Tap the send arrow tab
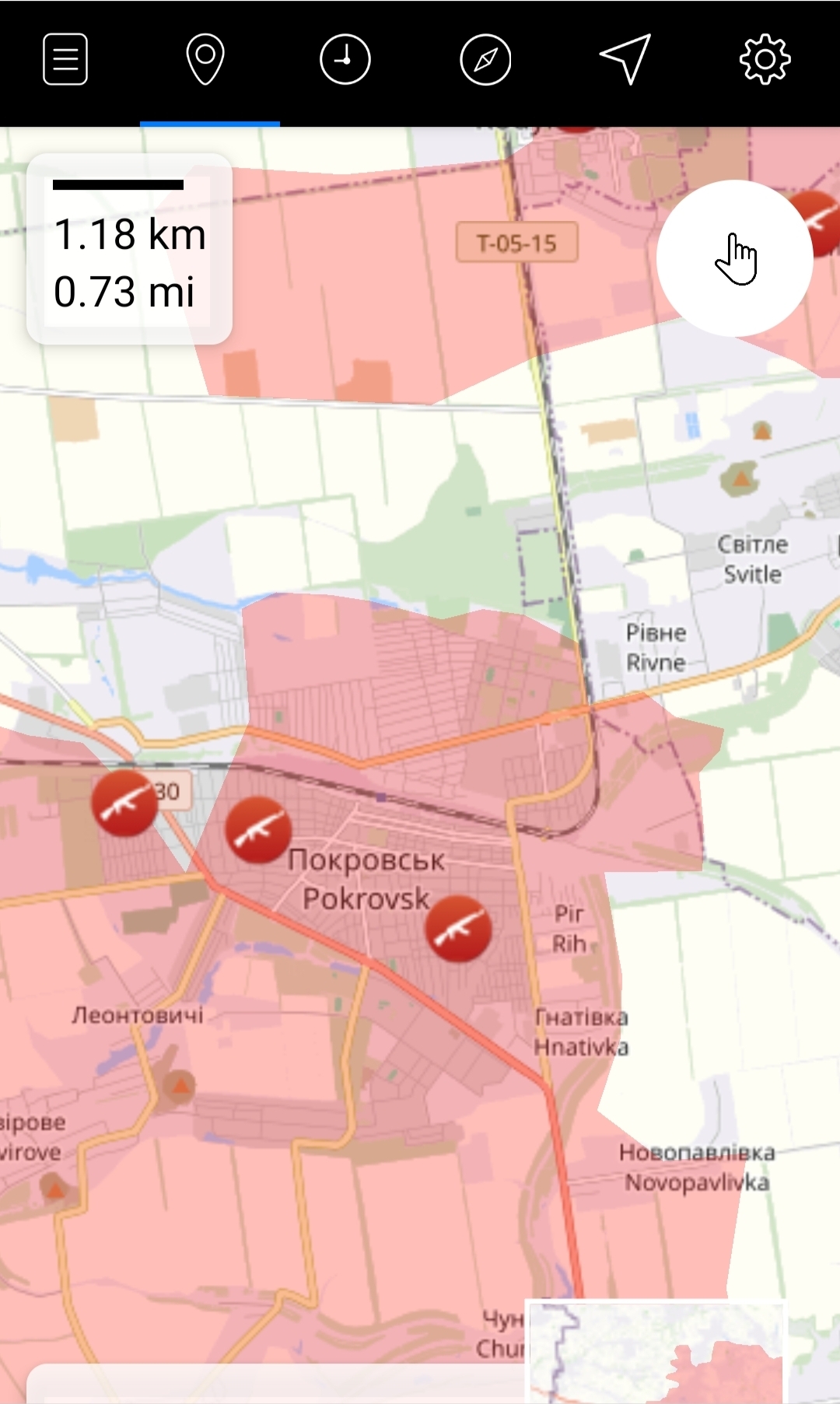Viewport: 840px width, 1404px height. (x=625, y=59)
